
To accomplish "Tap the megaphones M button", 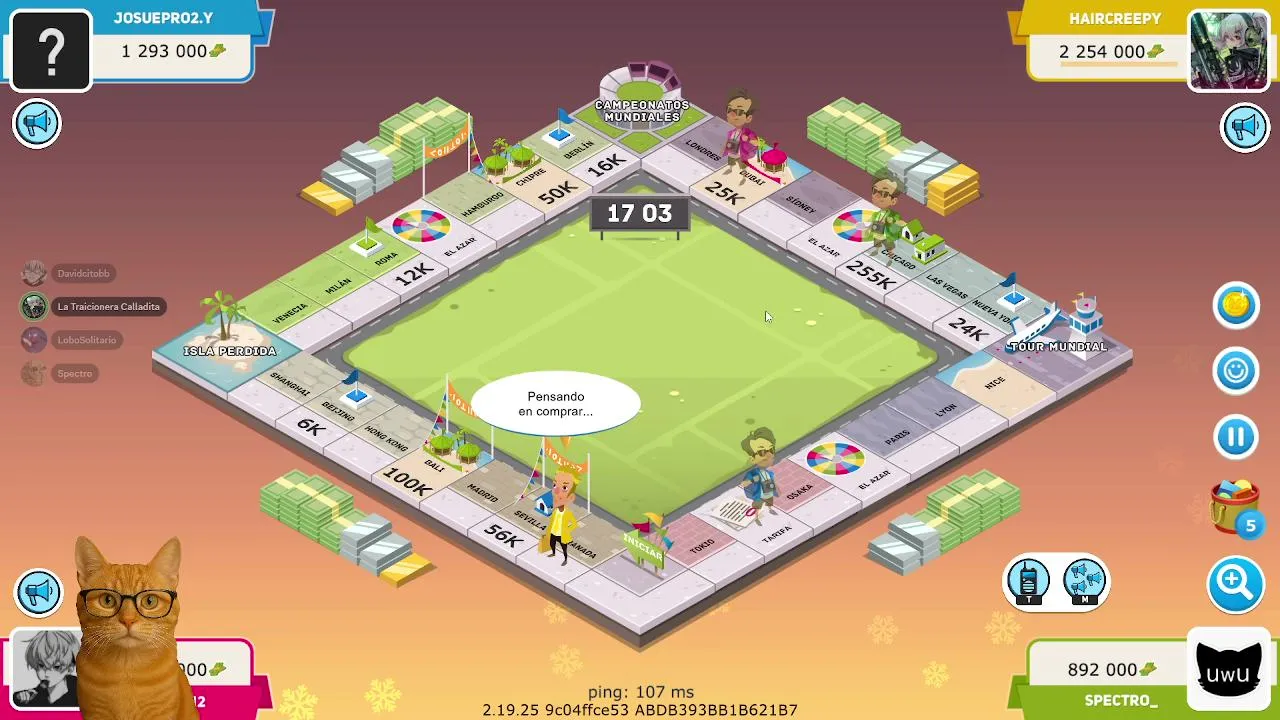I will point(1084,583).
